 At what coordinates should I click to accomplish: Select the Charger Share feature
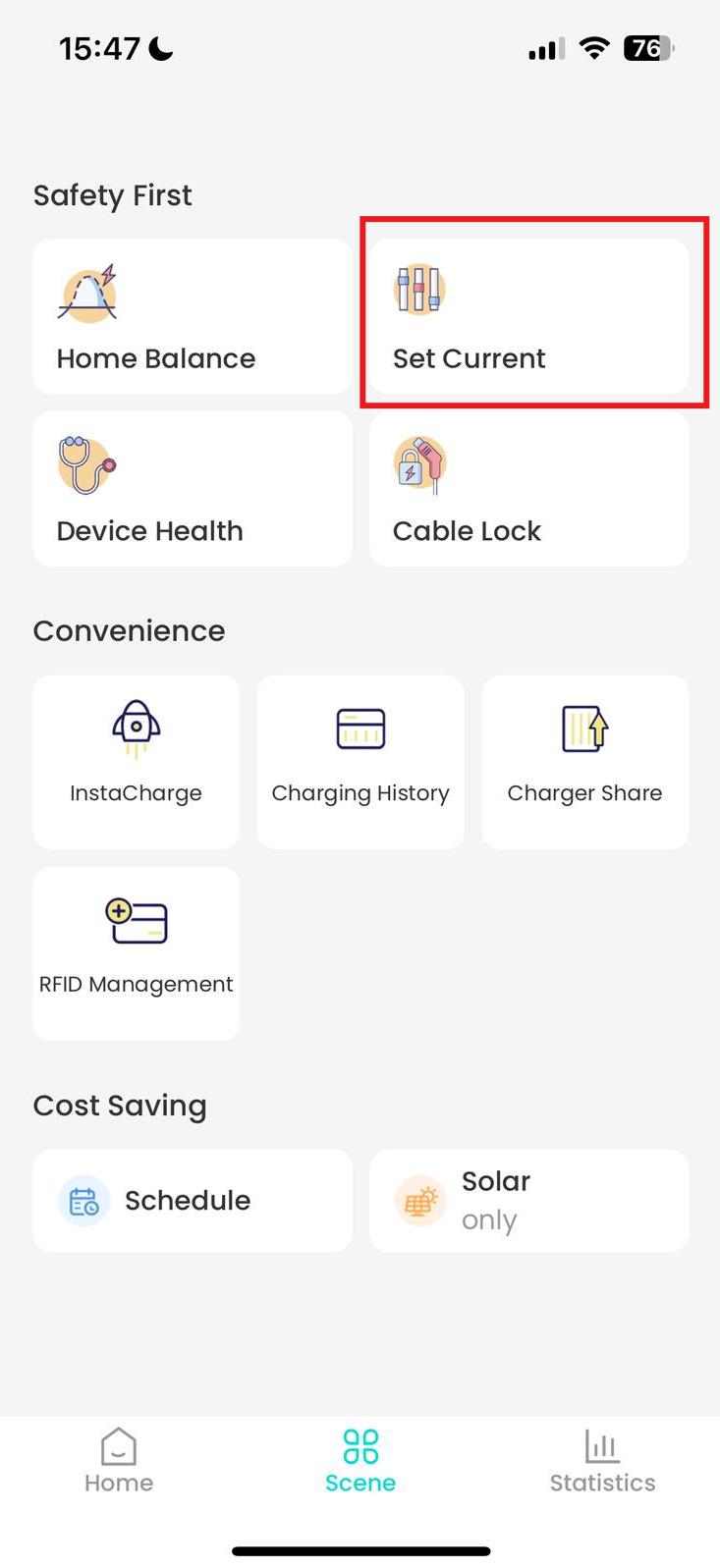point(584,761)
